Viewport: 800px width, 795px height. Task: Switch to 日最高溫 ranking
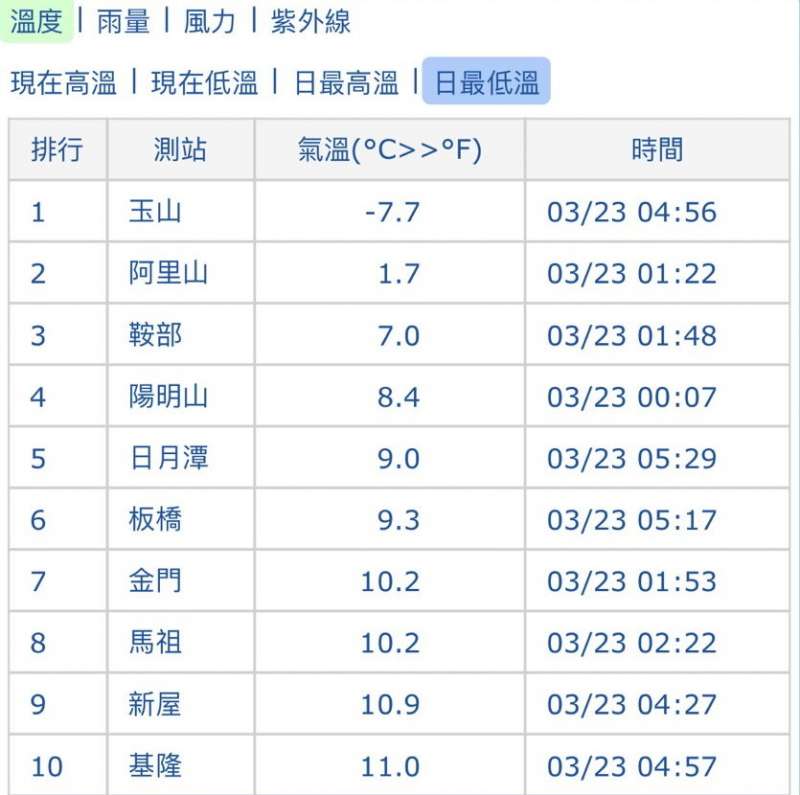(x=346, y=83)
